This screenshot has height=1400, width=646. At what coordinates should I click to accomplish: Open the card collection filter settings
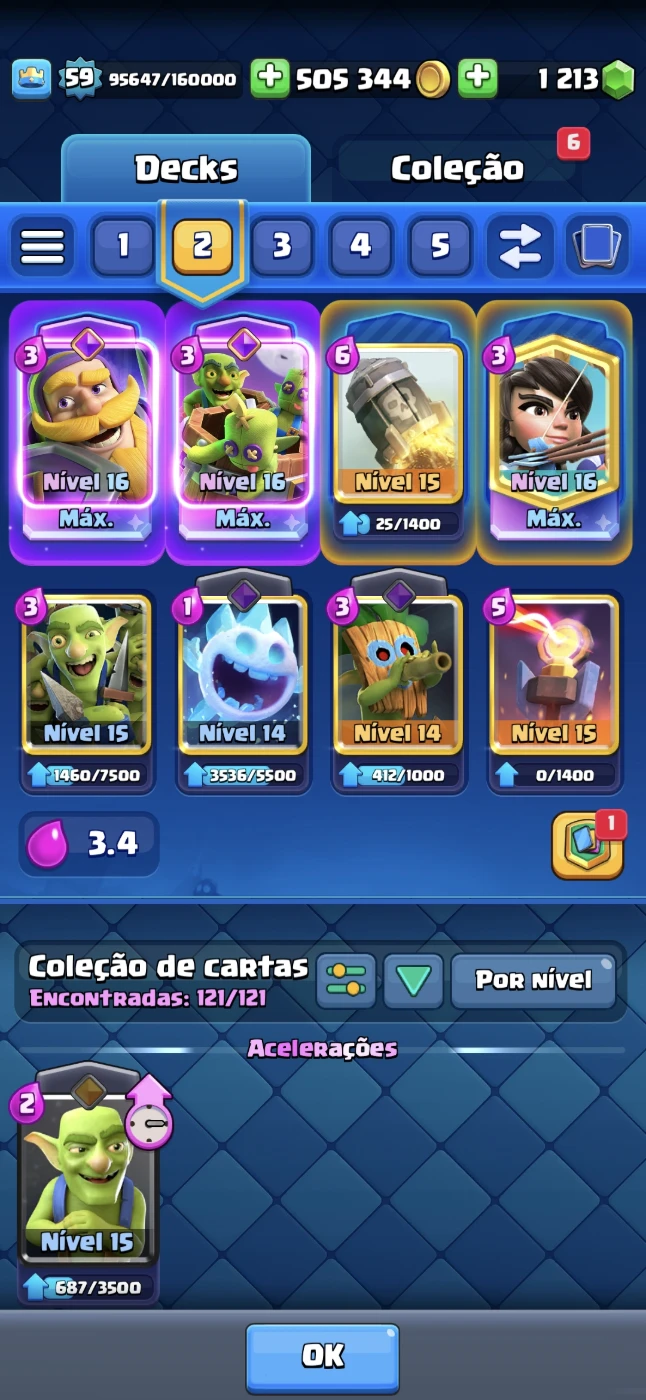[346, 980]
